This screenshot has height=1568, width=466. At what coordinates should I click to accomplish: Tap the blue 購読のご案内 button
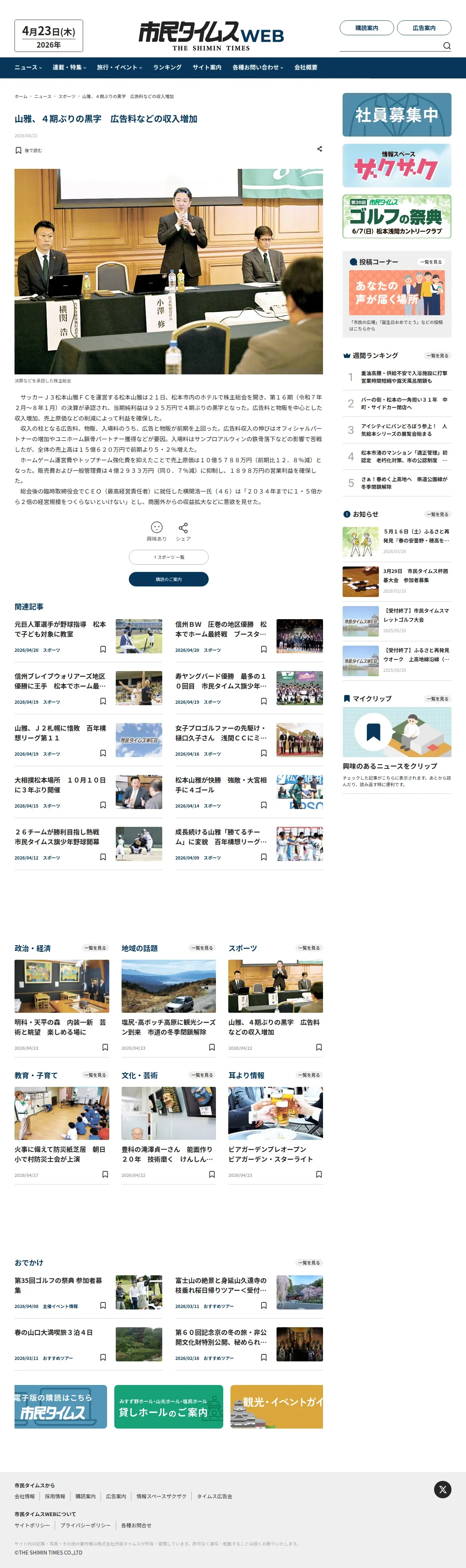[168, 579]
